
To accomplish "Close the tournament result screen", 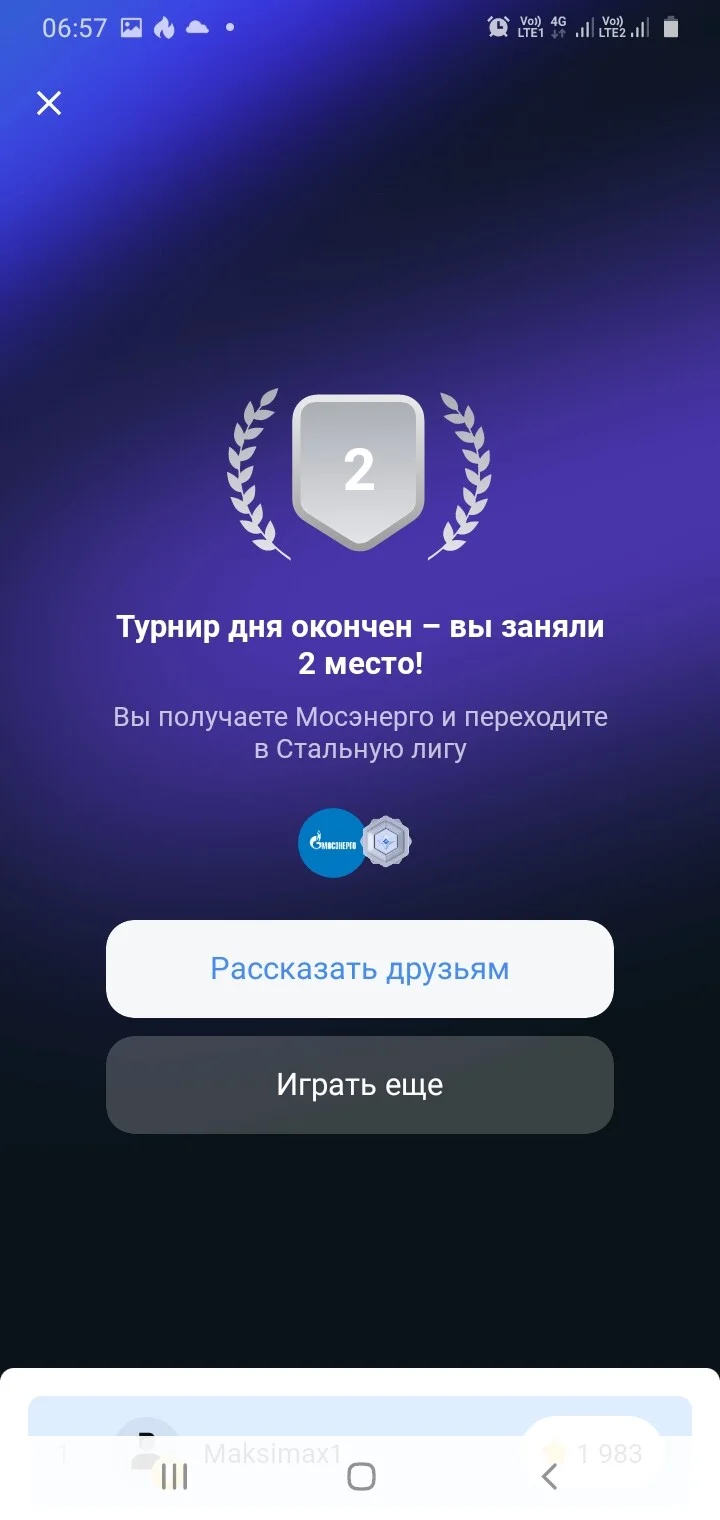I will coord(49,103).
